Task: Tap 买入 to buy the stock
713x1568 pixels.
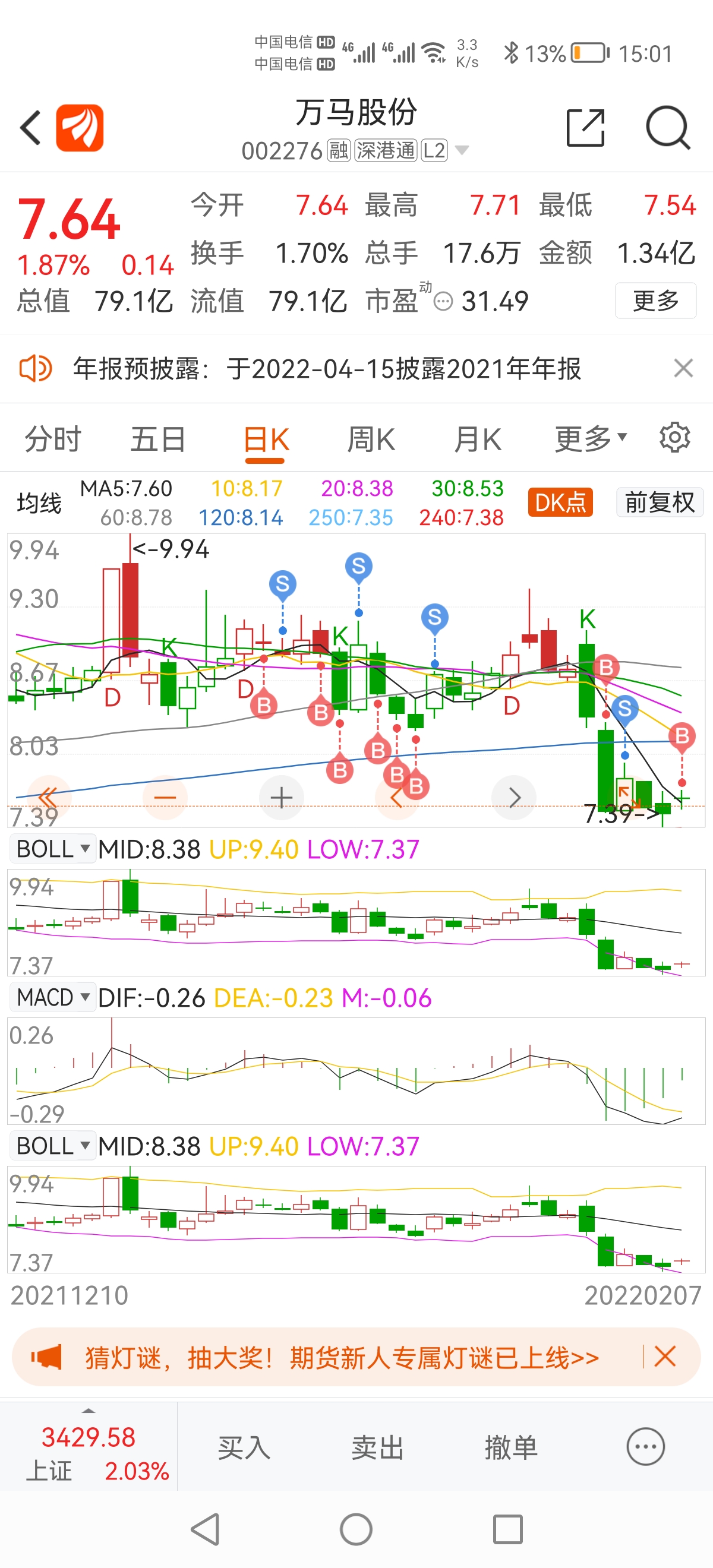Action: pos(244,1447)
